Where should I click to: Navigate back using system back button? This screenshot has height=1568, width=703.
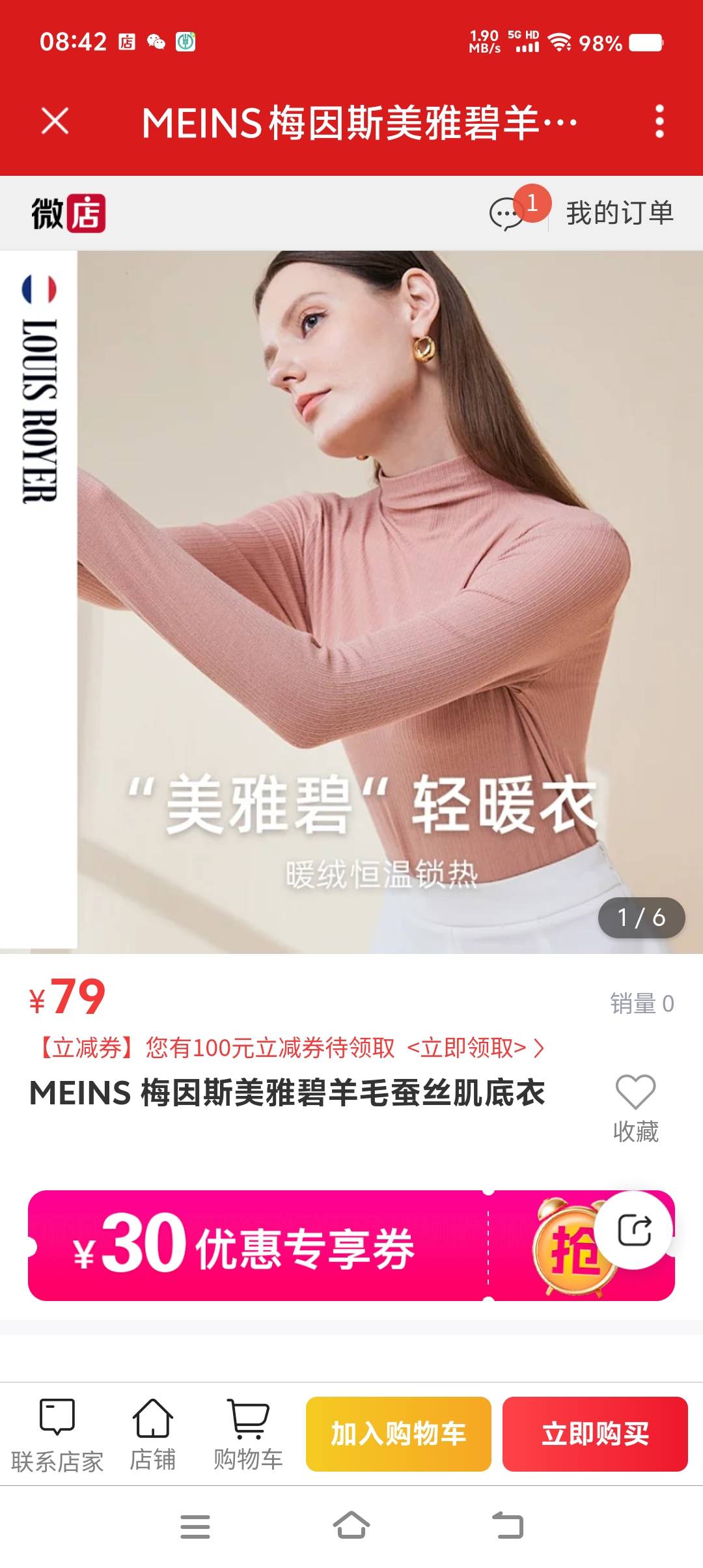pos(508,1526)
